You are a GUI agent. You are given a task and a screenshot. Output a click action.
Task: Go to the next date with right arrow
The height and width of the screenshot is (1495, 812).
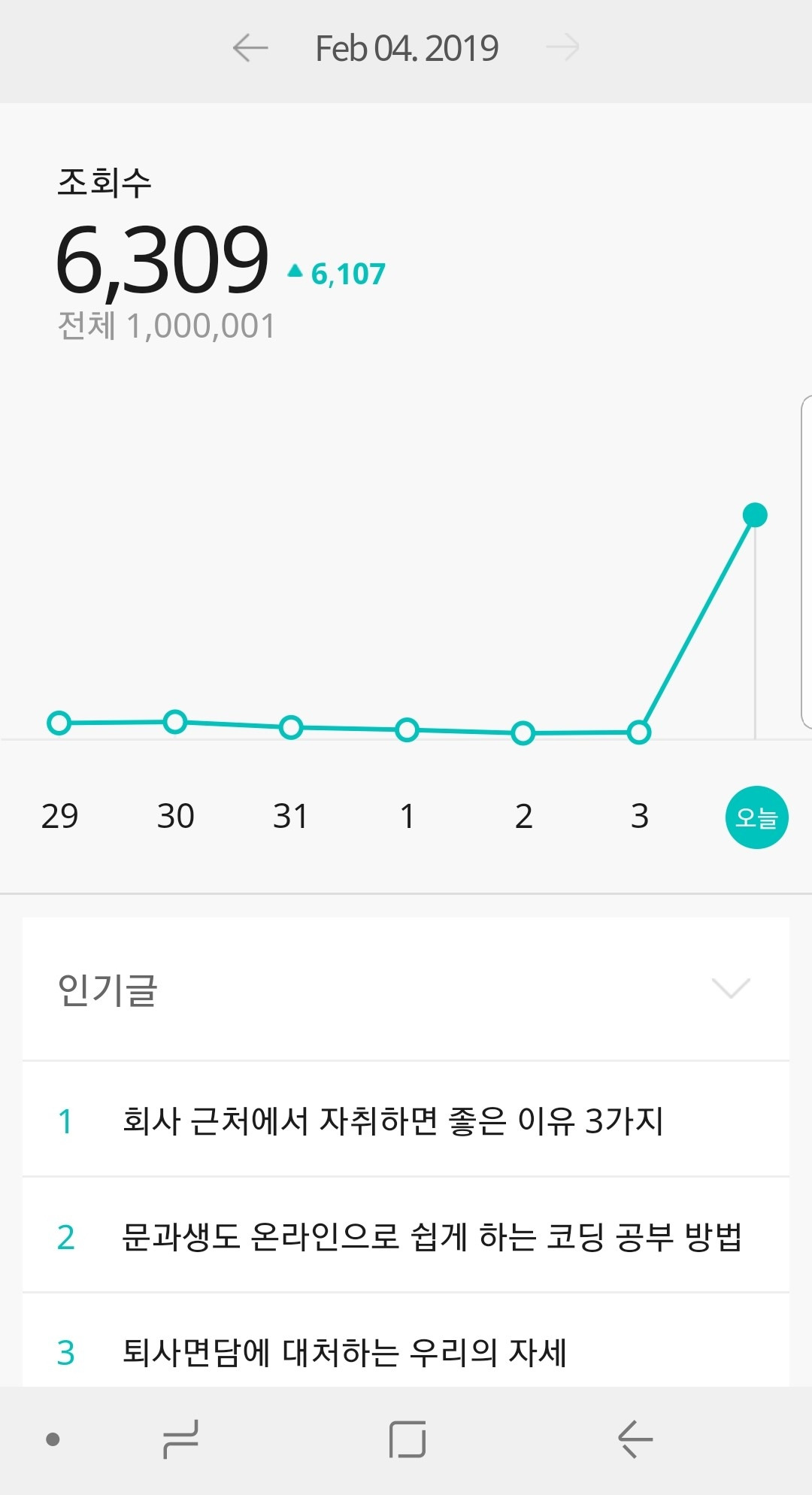[x=562, y=48]
